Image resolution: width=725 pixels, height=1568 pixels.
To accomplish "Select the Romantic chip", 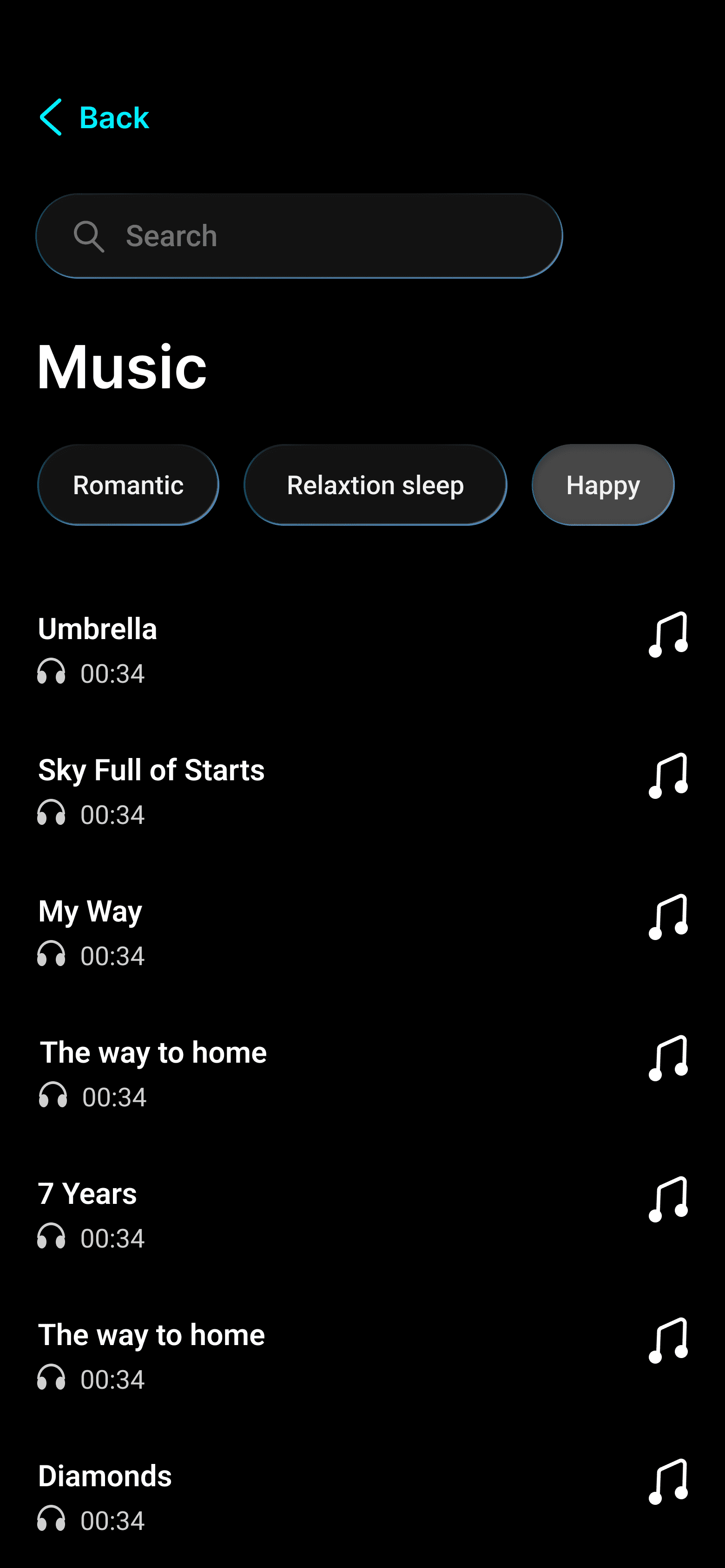I will (128, 485).
